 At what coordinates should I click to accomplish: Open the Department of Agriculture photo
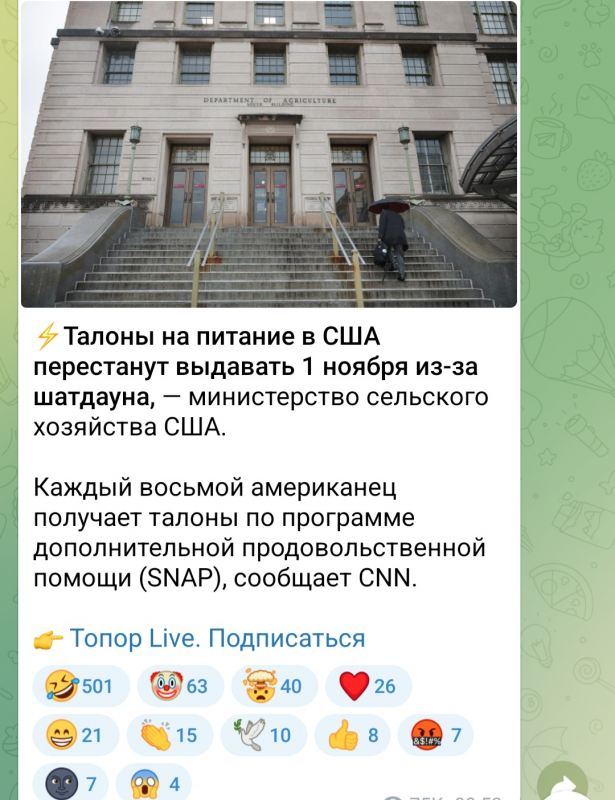(x=268, y=155)
